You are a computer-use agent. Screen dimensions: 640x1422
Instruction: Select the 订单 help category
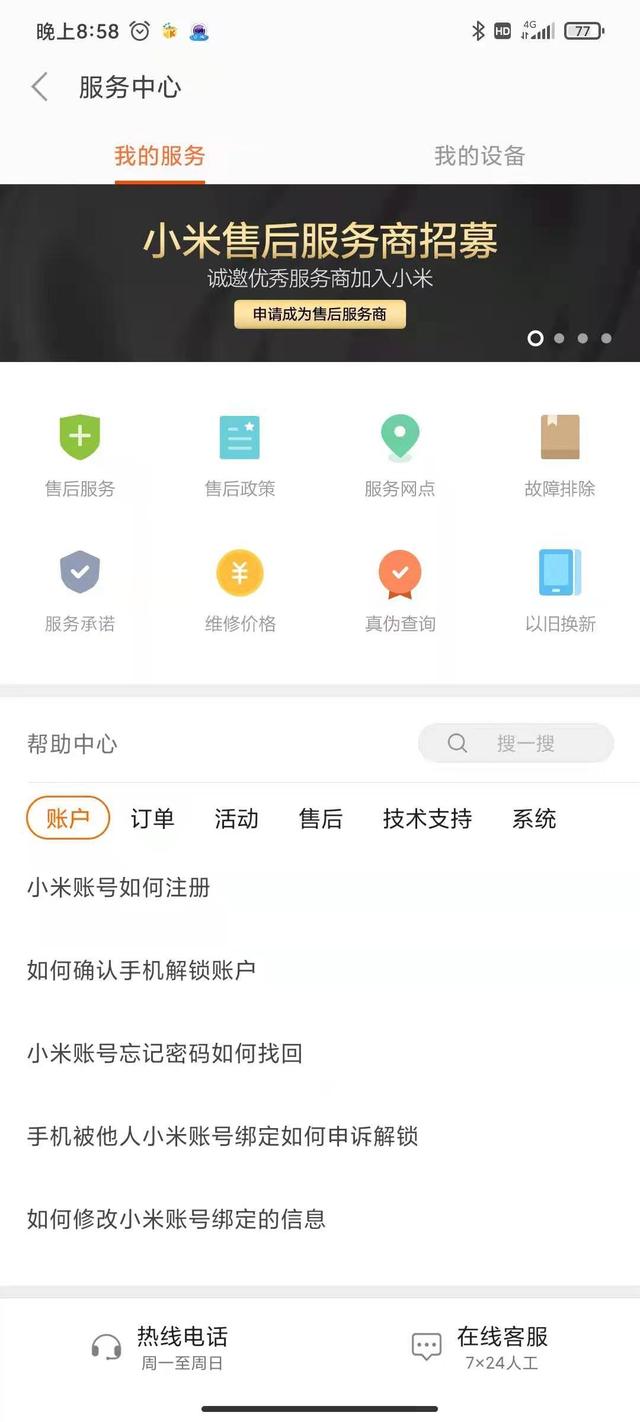[x=153, y=819]
